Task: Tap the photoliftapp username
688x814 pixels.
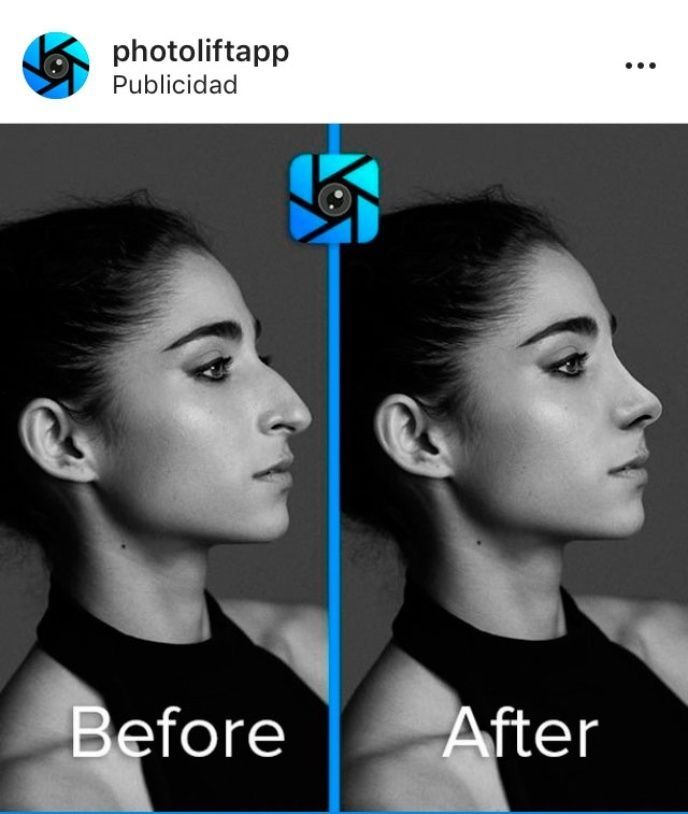Action: [x=200, y=51]
